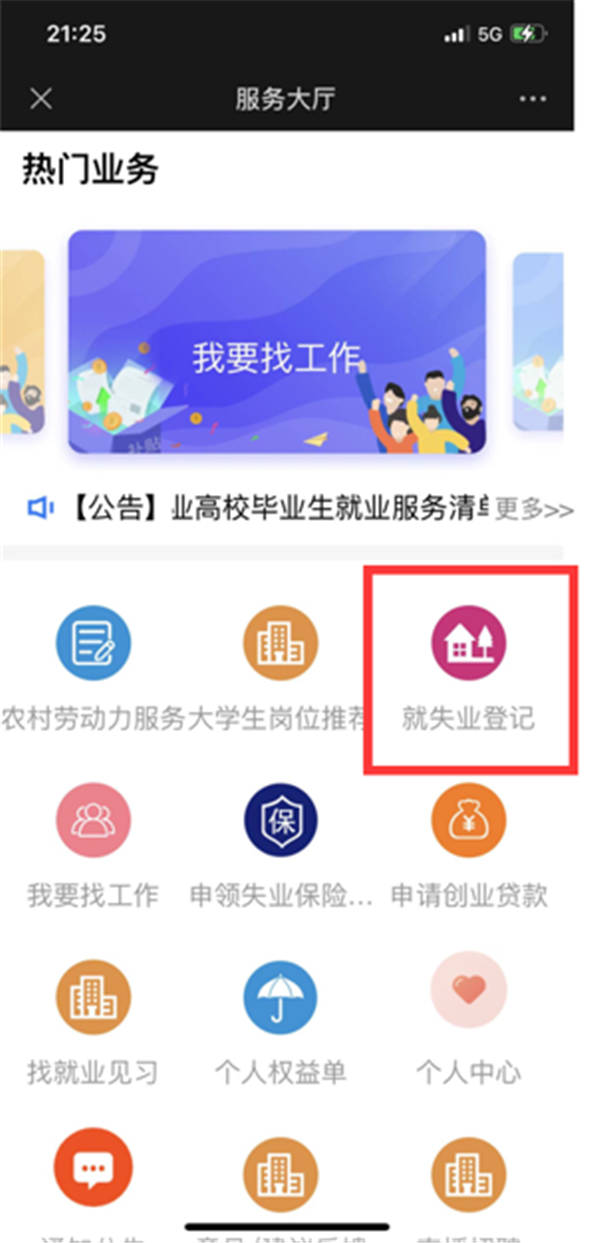Open 找就业见习

click(x=93, y=998)
